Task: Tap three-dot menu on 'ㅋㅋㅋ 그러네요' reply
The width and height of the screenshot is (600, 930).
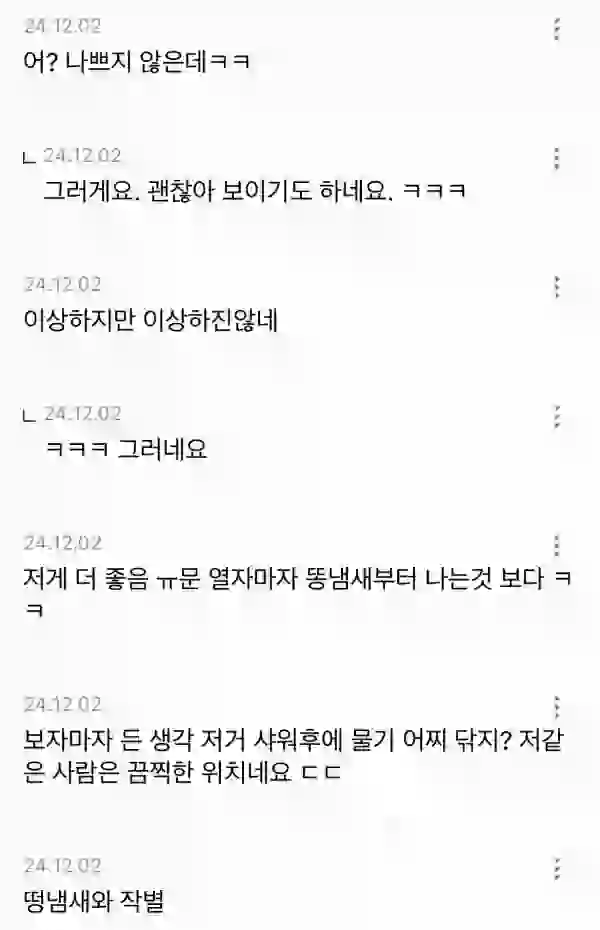Action: coord(556,416)
